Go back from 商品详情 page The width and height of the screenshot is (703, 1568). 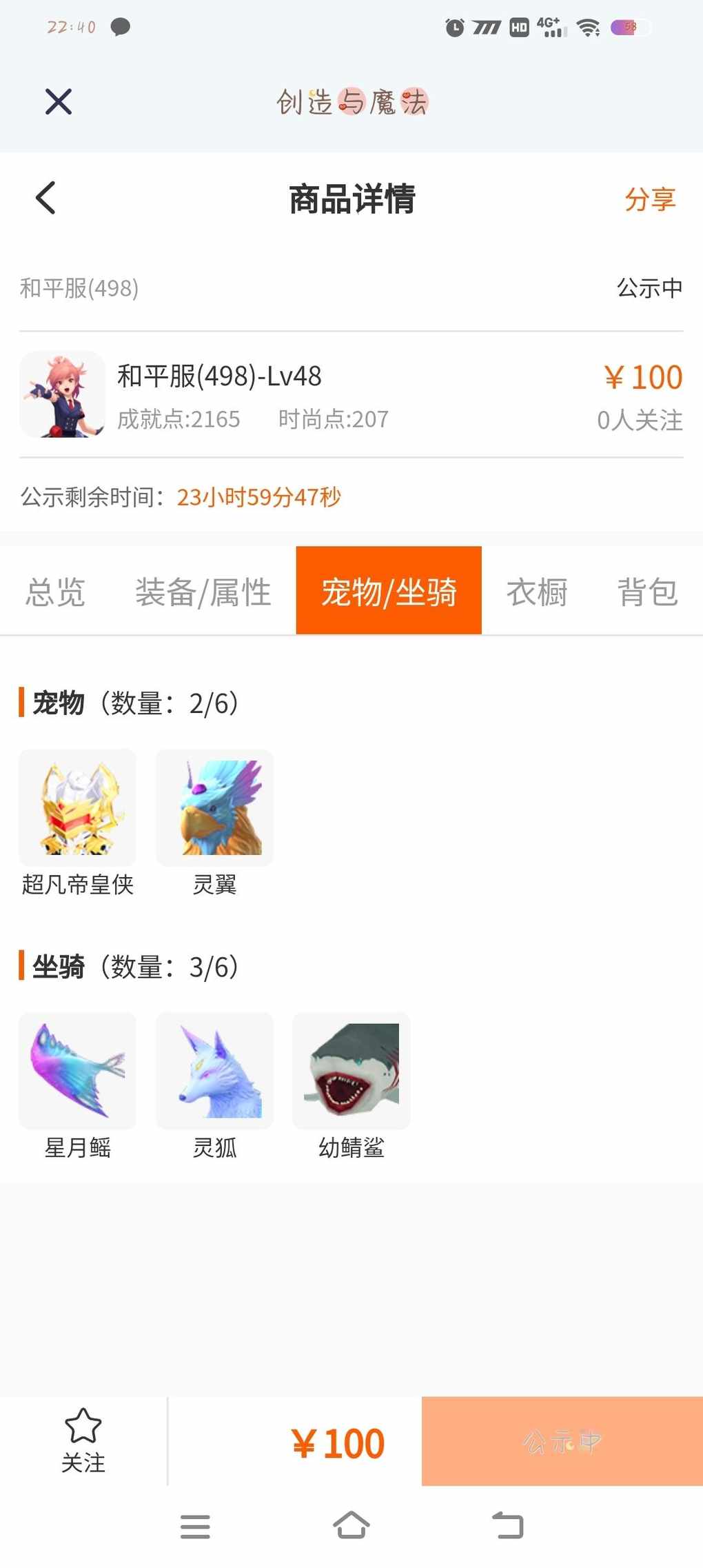45,199
